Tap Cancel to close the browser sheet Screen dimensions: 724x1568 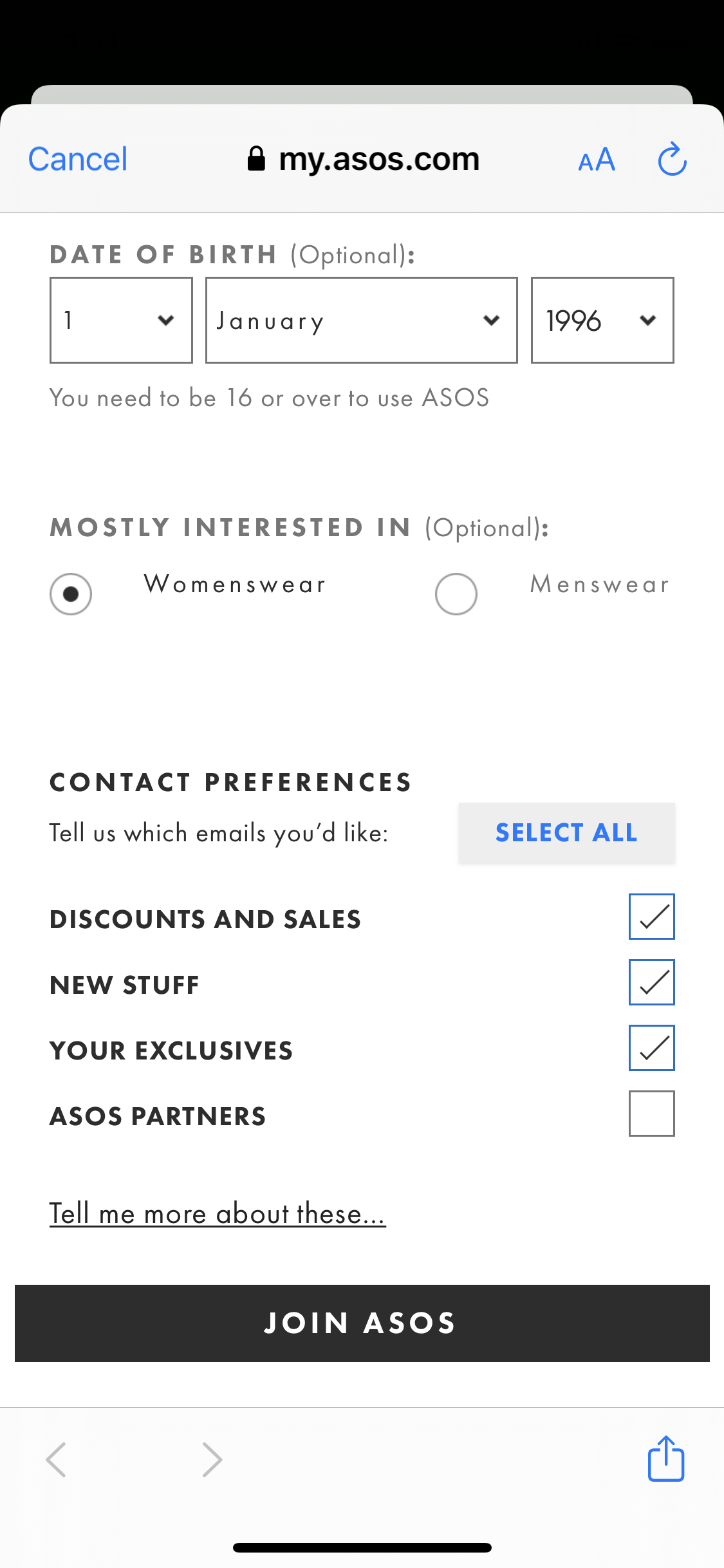78,159
